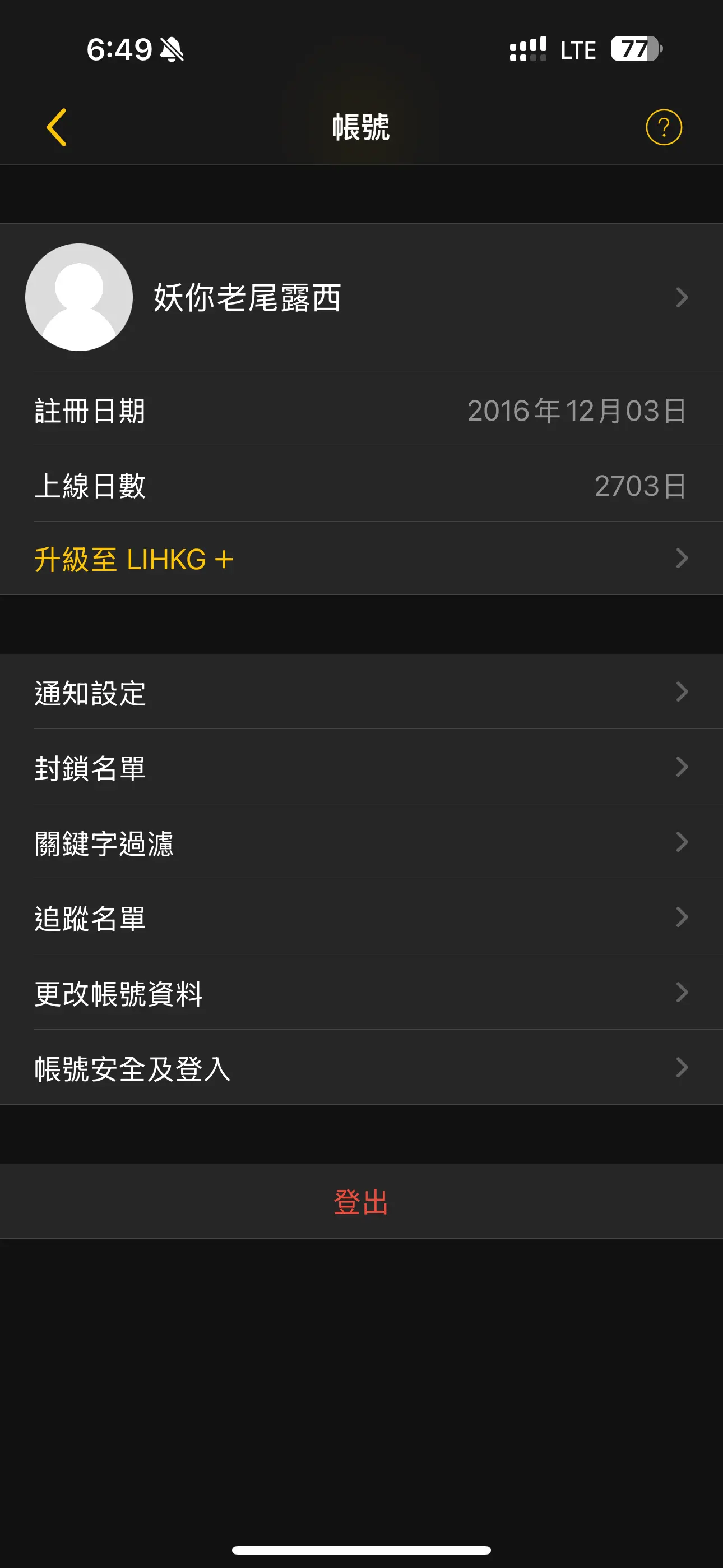Open 帳號安全及登入 security settings

(361, 1068)
